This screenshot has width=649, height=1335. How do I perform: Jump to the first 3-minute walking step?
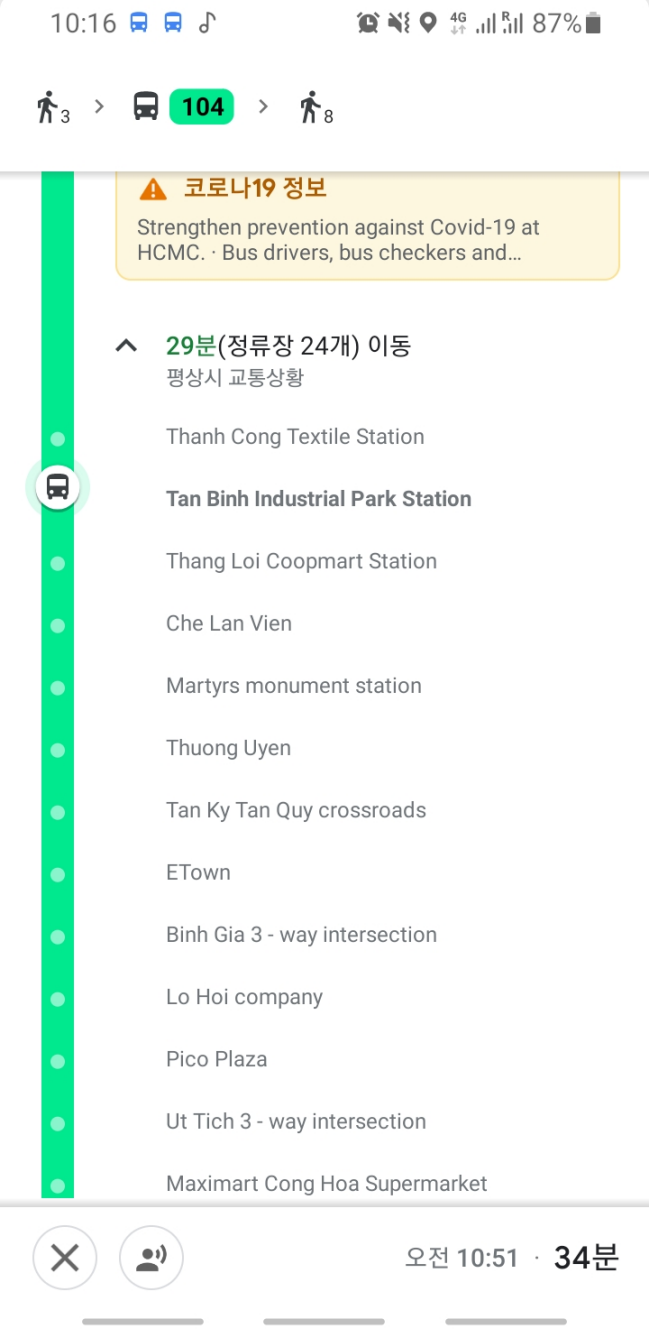click(53, 107)
